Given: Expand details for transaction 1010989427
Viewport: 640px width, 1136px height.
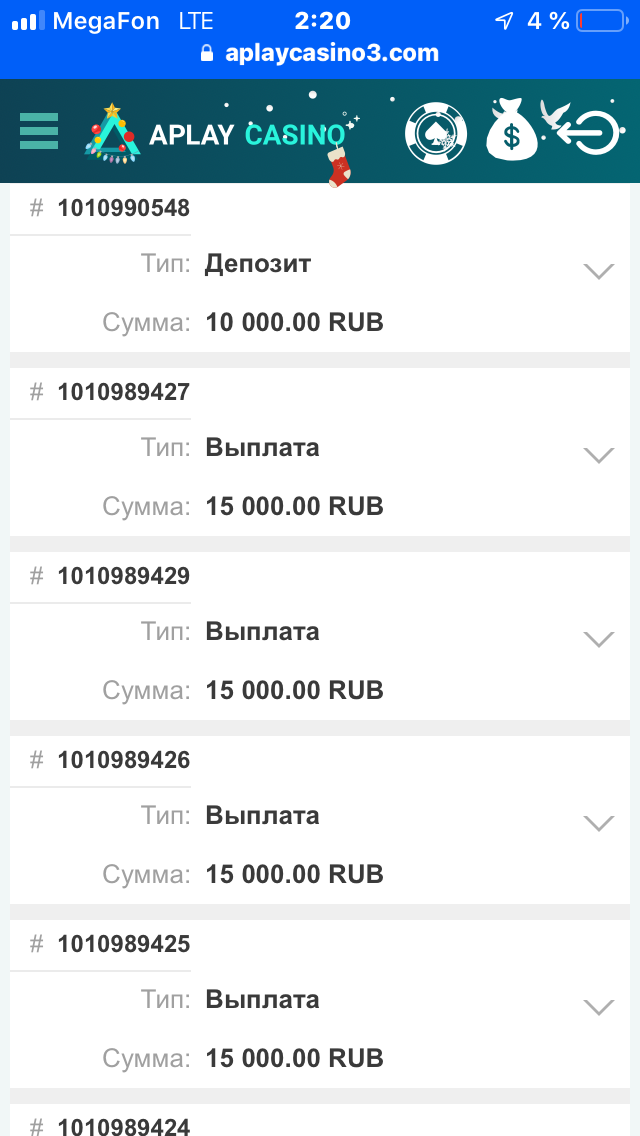Looking at the screenshot, I should pos(598,455).
